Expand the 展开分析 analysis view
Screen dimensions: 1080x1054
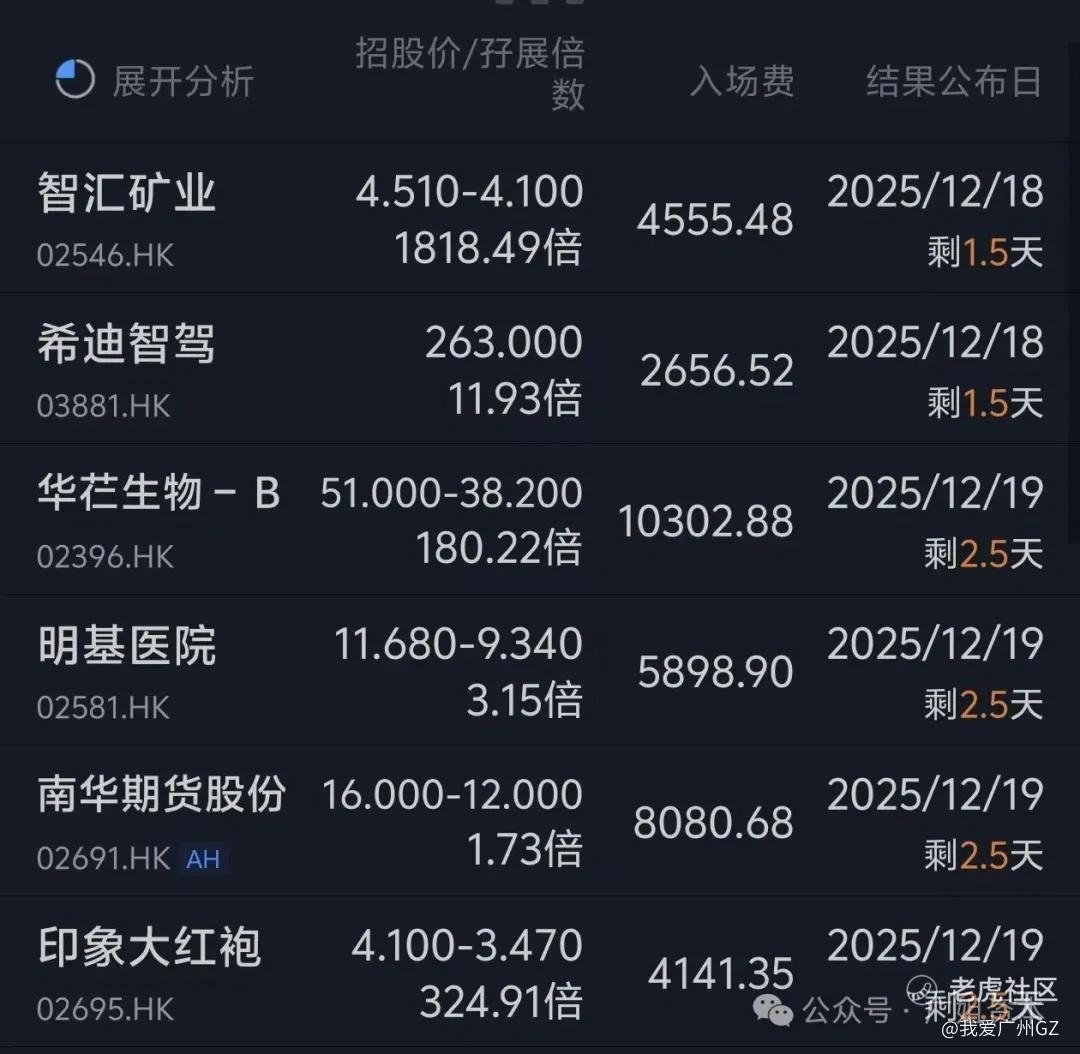pos(155,81)
